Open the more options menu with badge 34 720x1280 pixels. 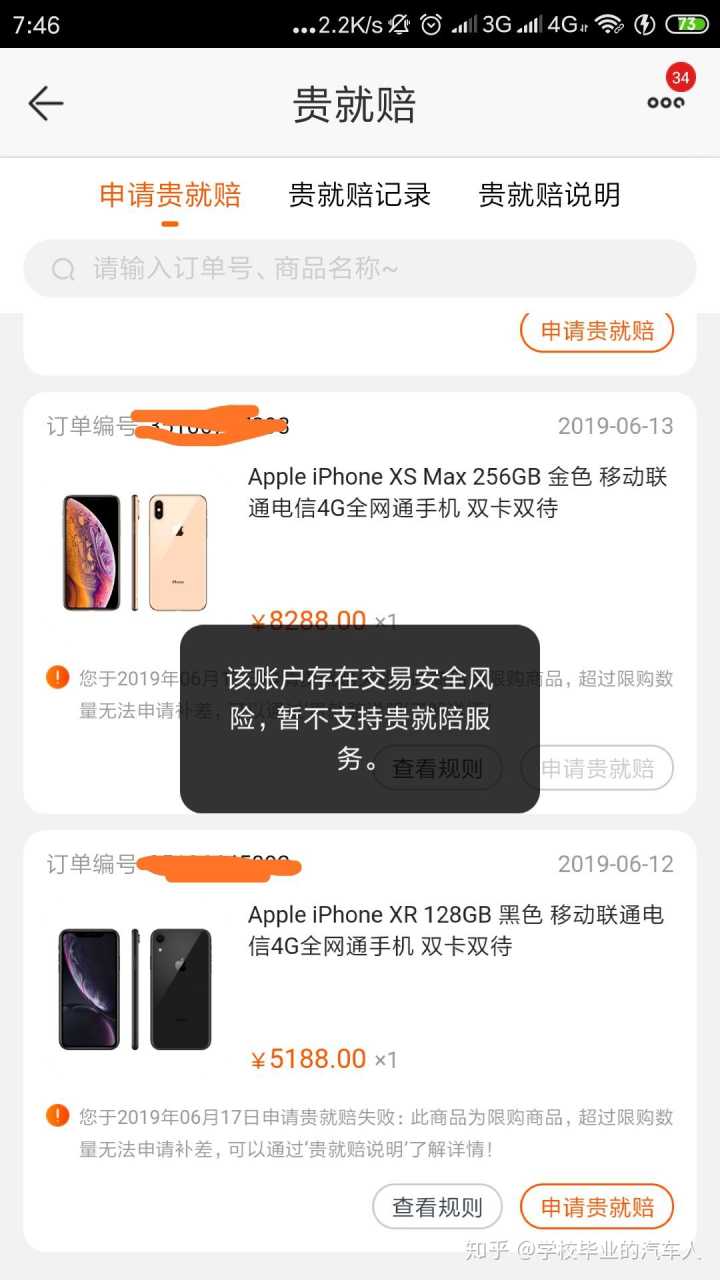[665, 101]
